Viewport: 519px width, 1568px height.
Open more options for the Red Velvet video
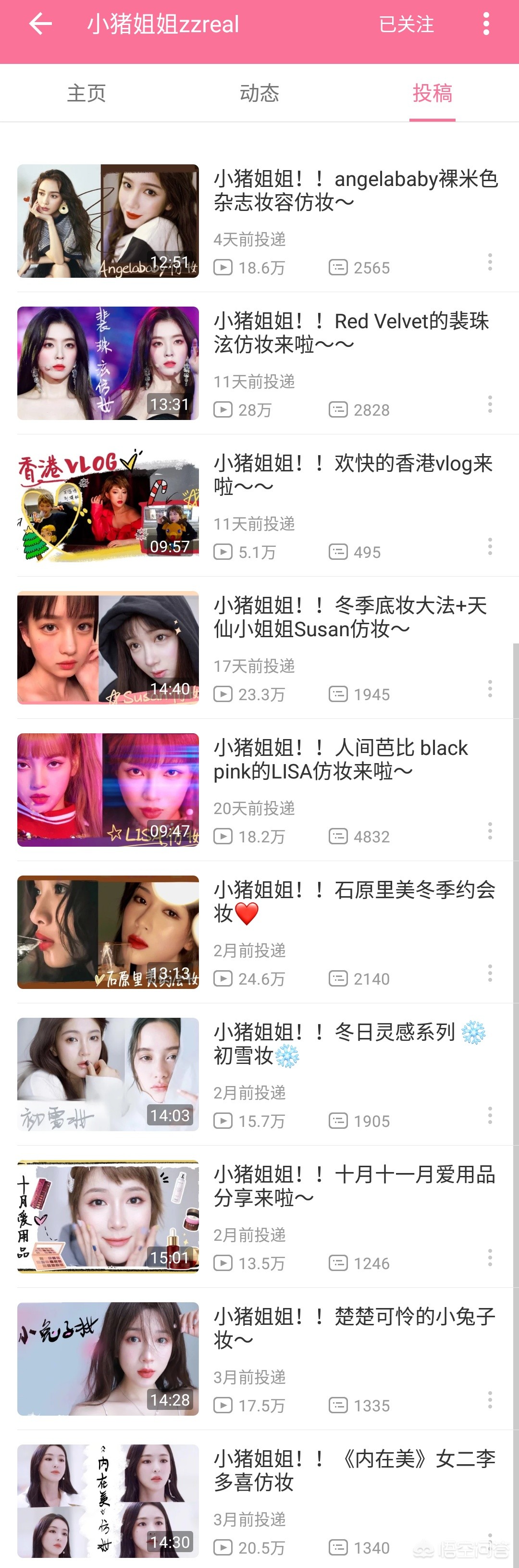point(490,404)
